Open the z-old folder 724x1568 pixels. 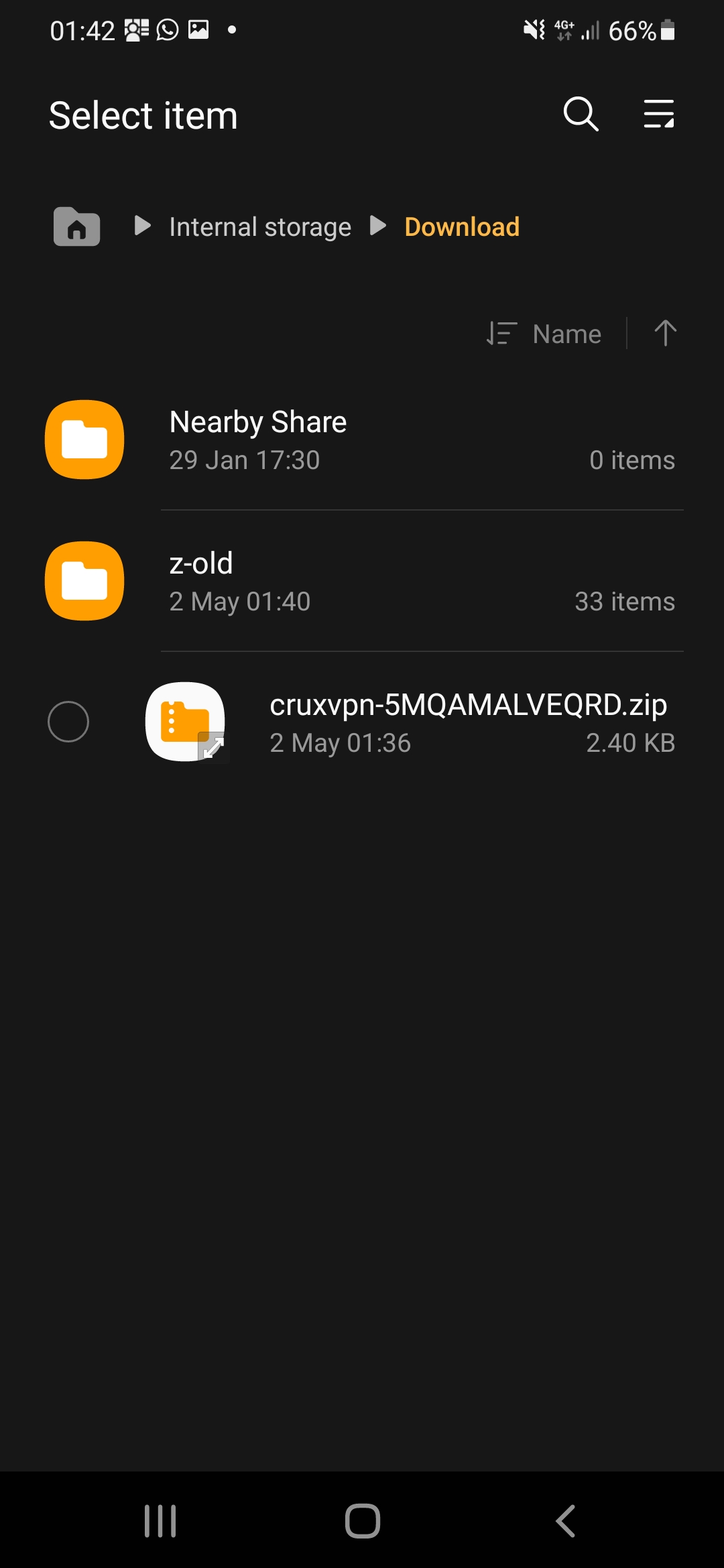[x=362, y=581]
